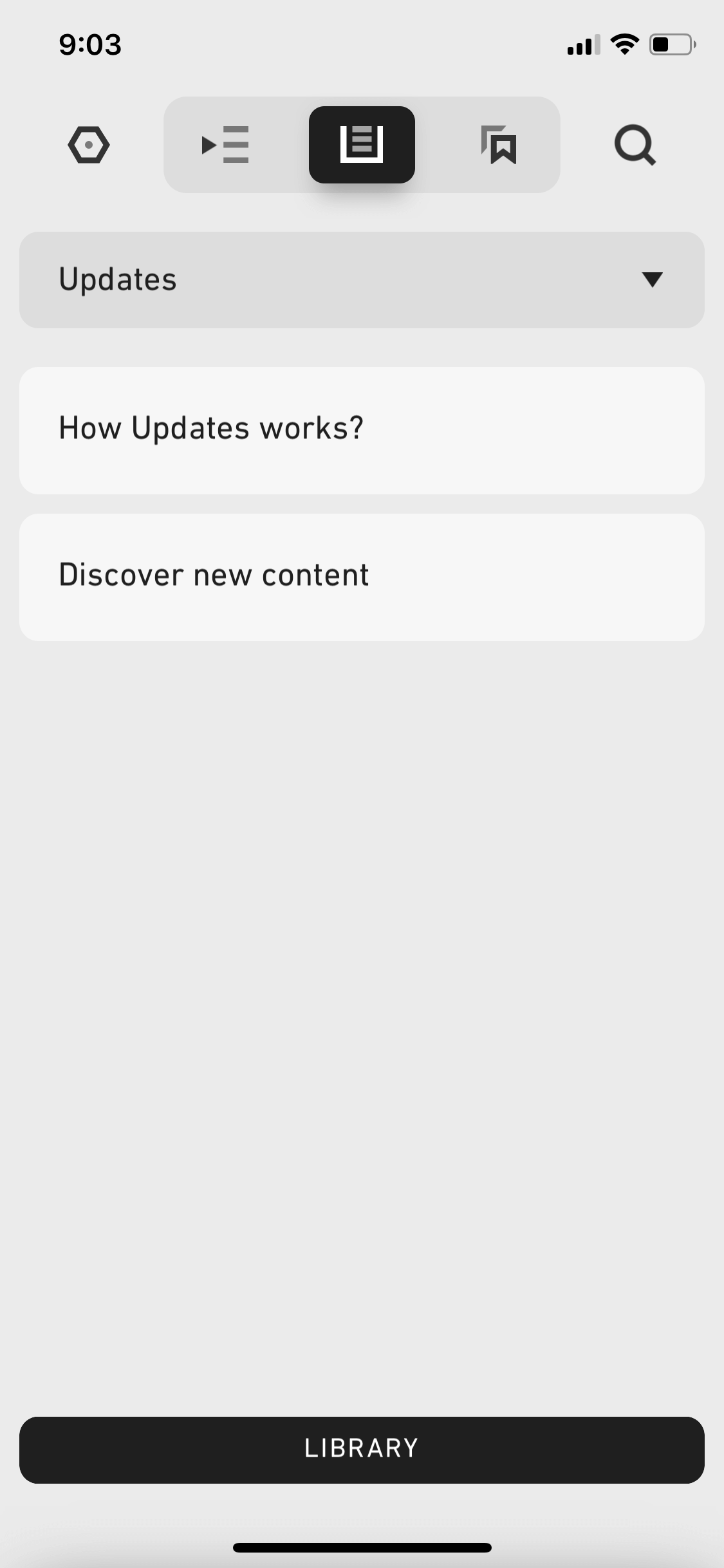
Task: Open the hexagon settings icon
Action: click(x=89, y=145)
